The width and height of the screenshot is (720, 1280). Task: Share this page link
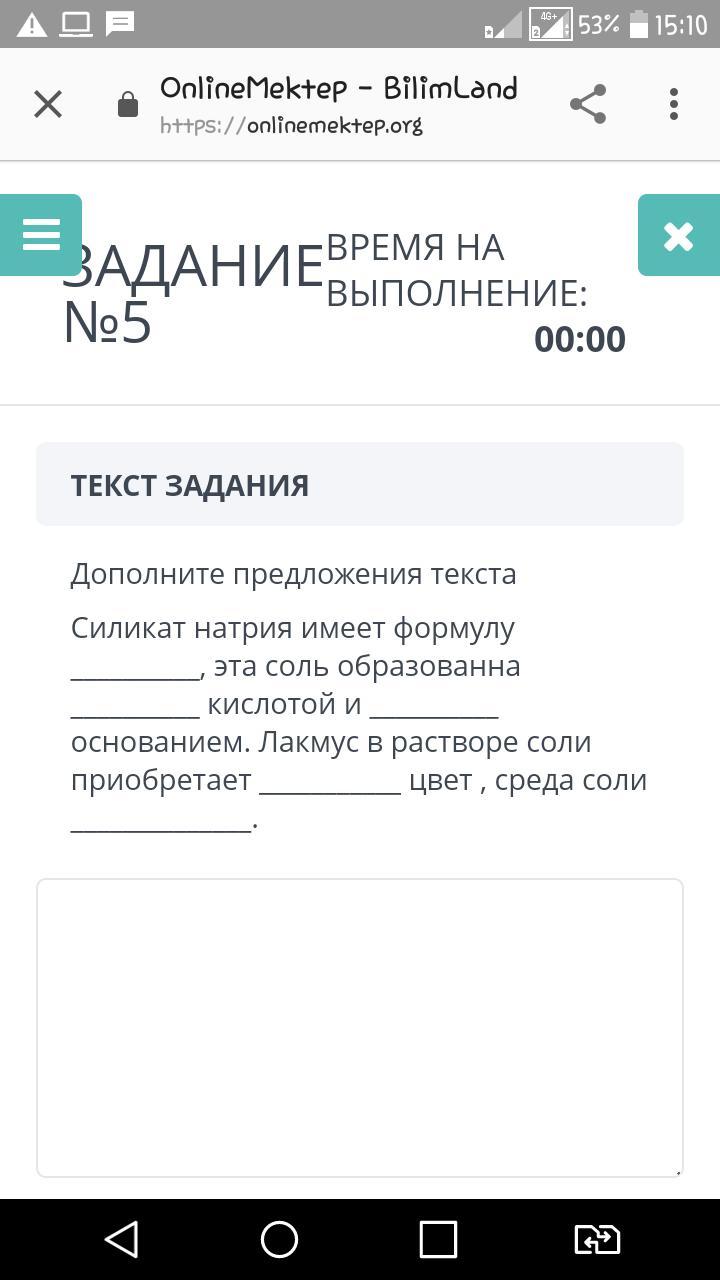tap(588, 104)
